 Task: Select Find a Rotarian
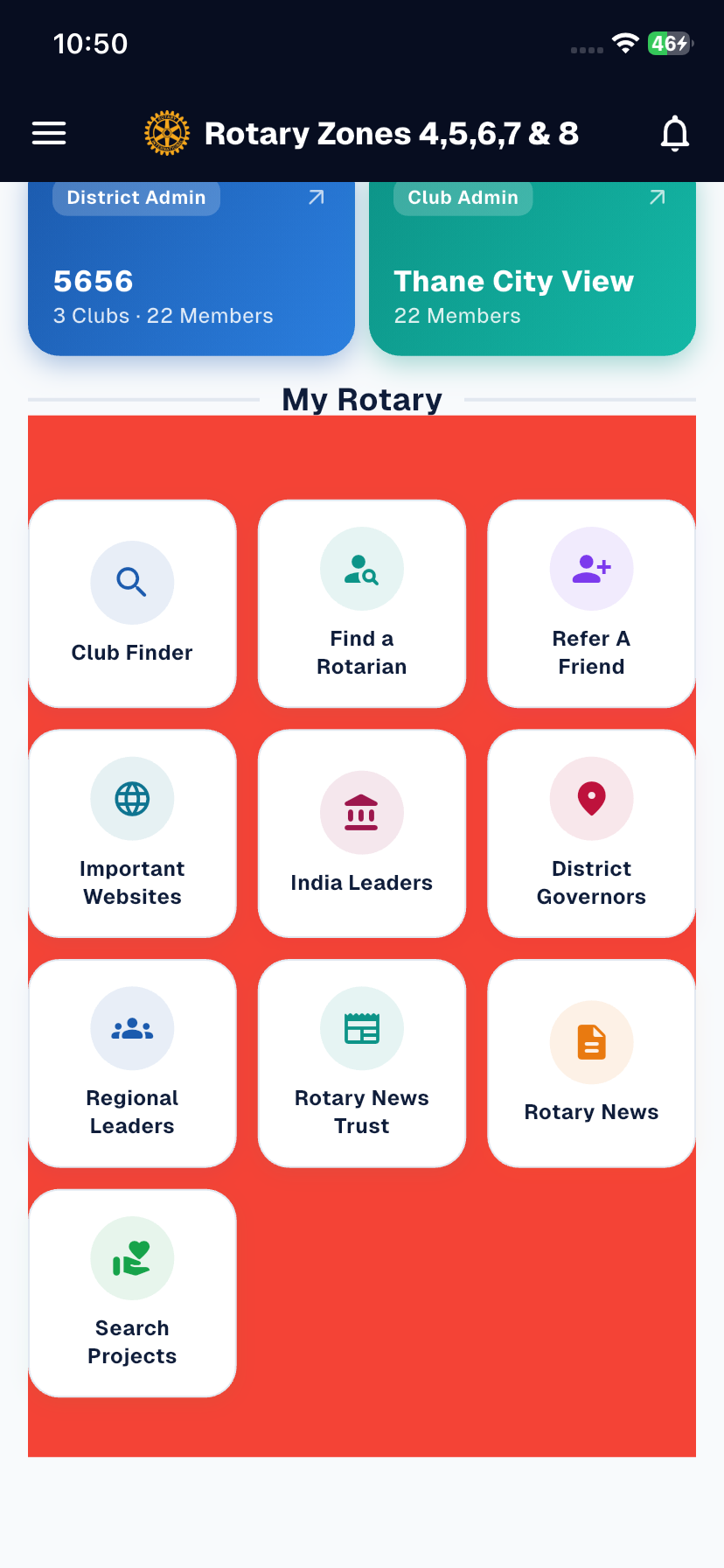[362, 604]
